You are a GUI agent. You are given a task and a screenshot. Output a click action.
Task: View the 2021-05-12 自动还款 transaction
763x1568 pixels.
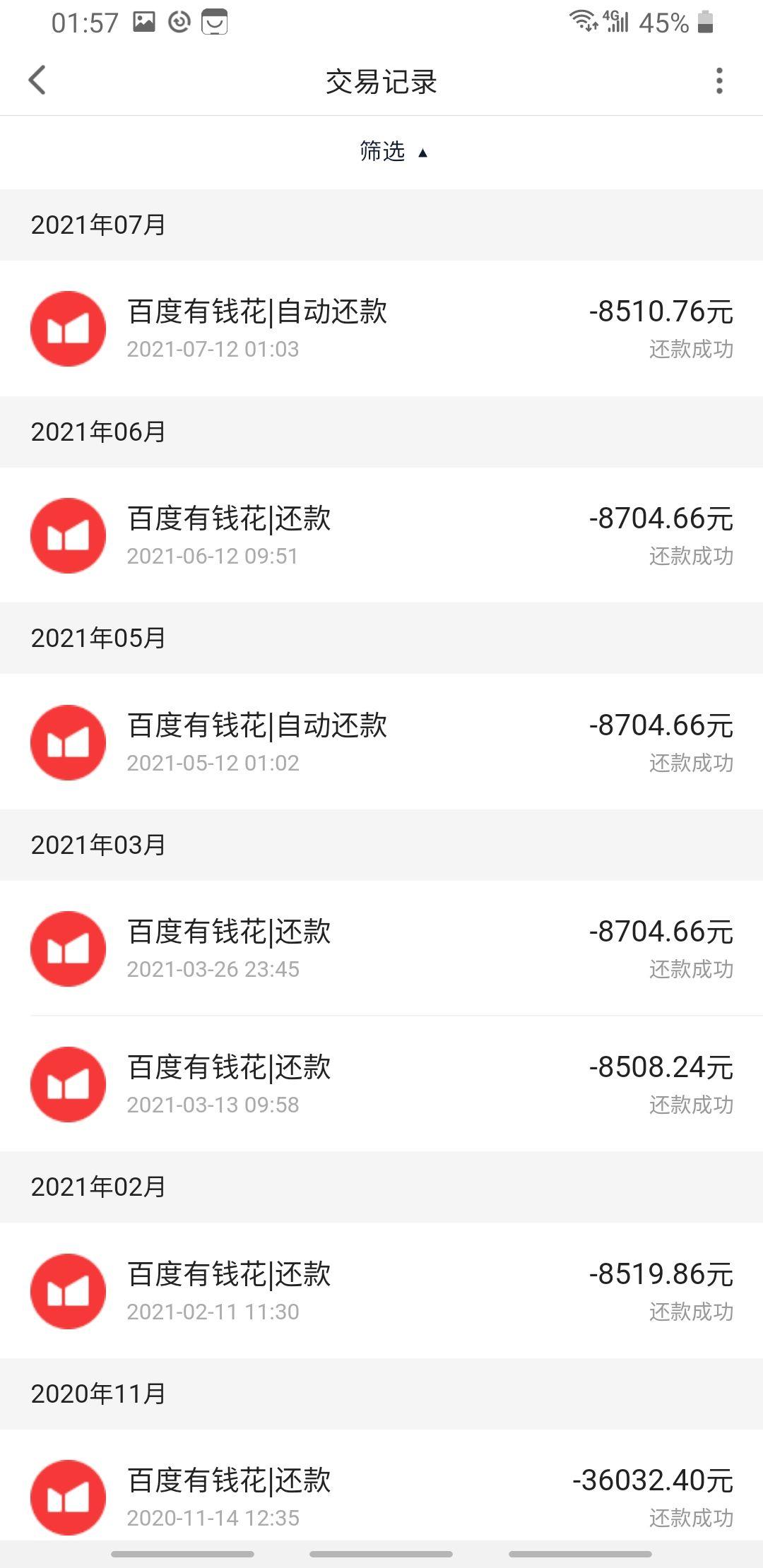381,742
